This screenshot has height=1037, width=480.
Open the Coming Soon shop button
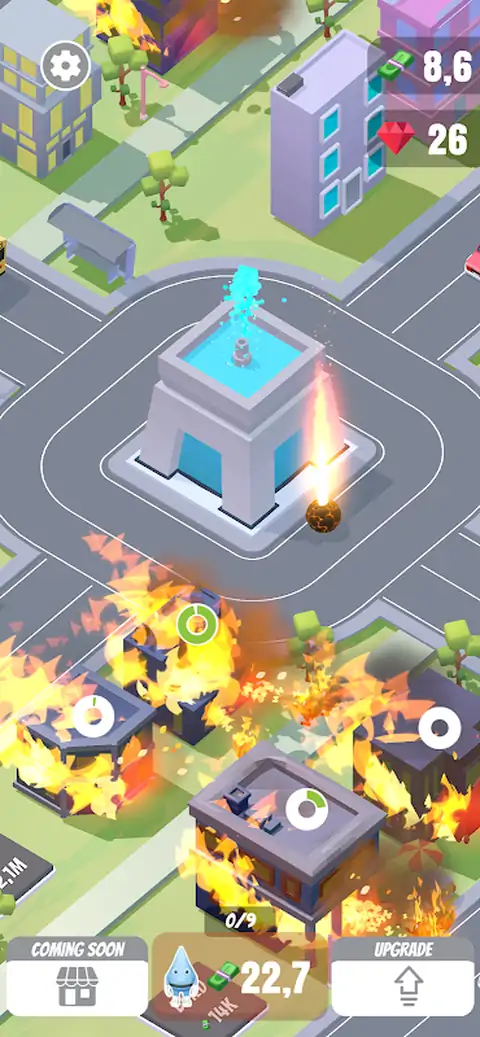click(76, 976)
